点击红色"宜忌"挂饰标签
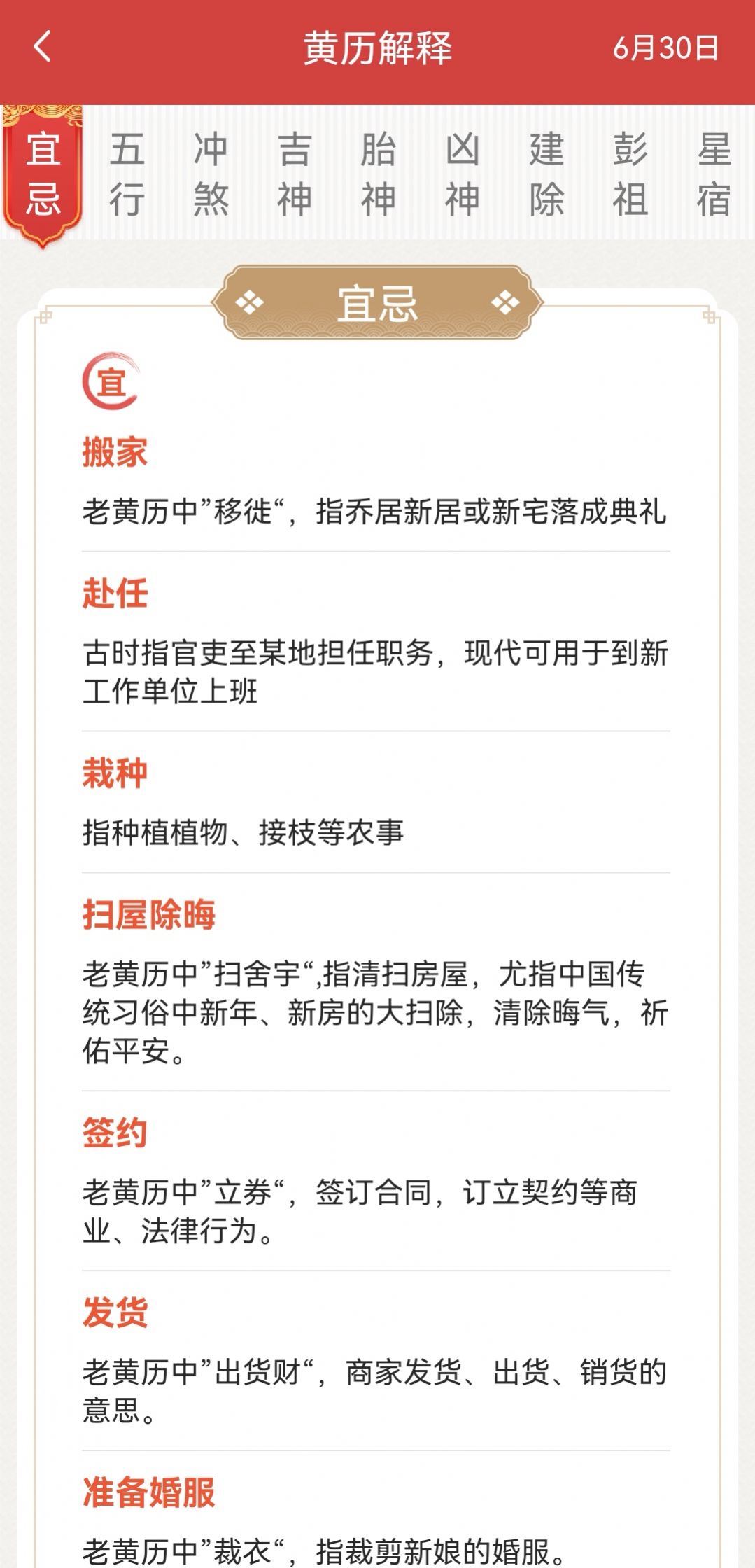The image size is (755, 1568). click(x=43, y=171)
